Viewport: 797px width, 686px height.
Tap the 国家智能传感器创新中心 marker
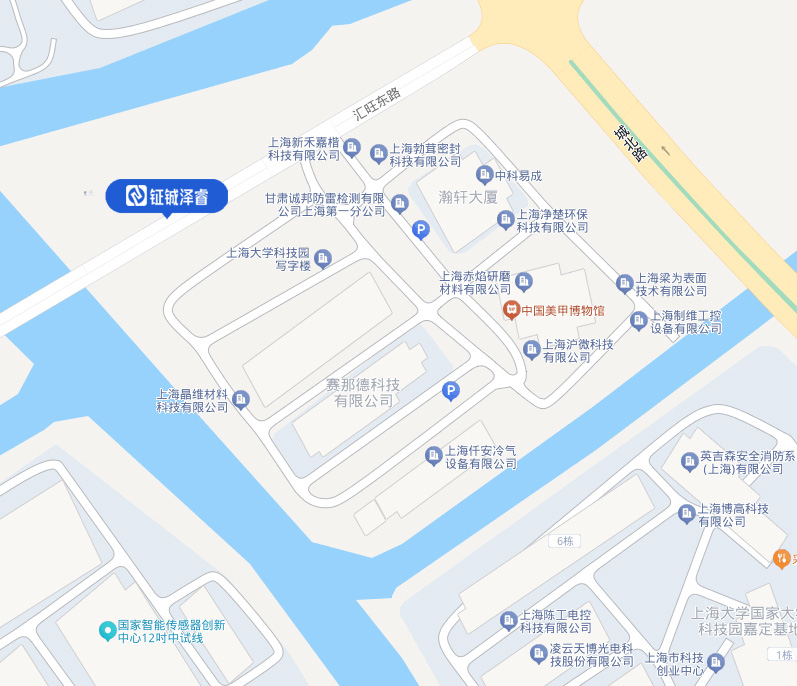point(107,631)
